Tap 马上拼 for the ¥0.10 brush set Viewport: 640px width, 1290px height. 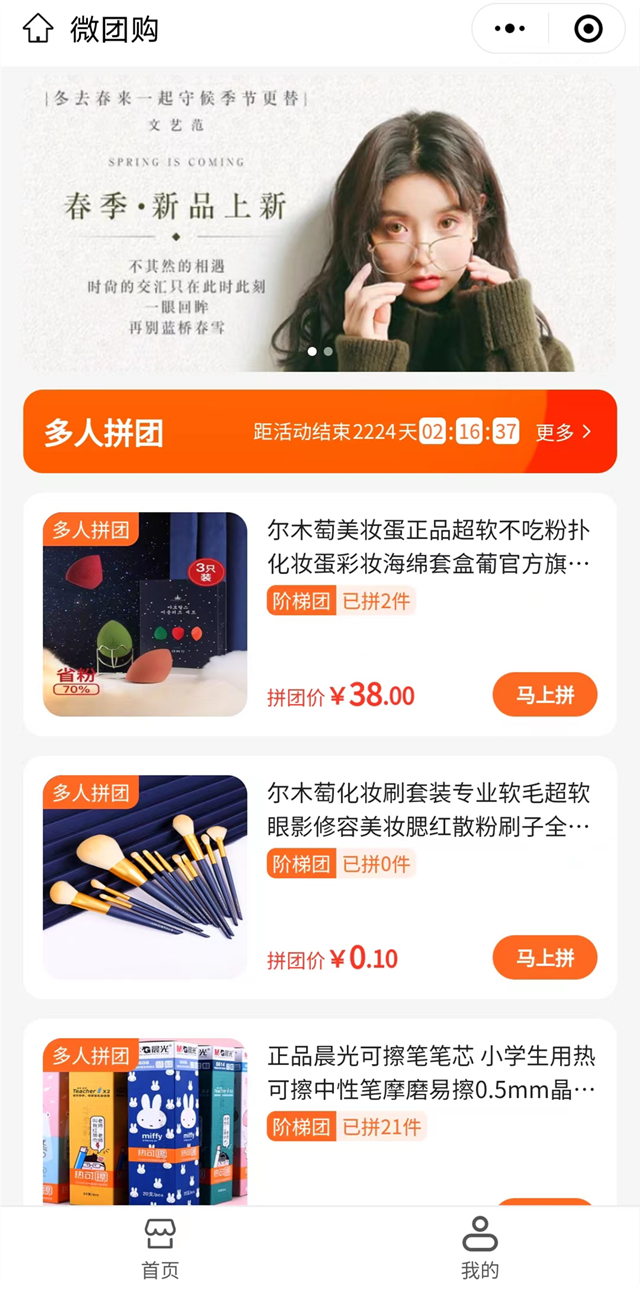(x=545, y=958)
